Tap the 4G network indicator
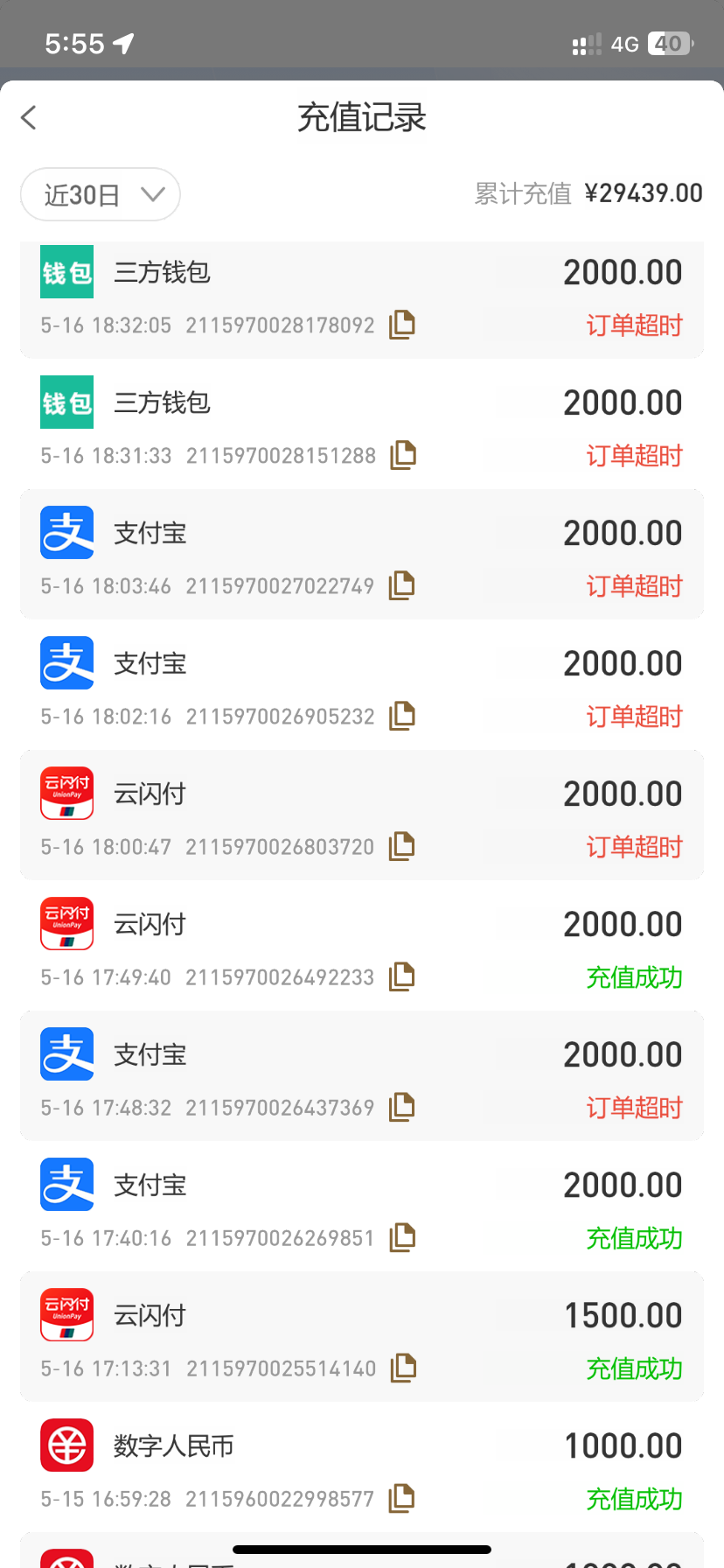 point(626,42)
